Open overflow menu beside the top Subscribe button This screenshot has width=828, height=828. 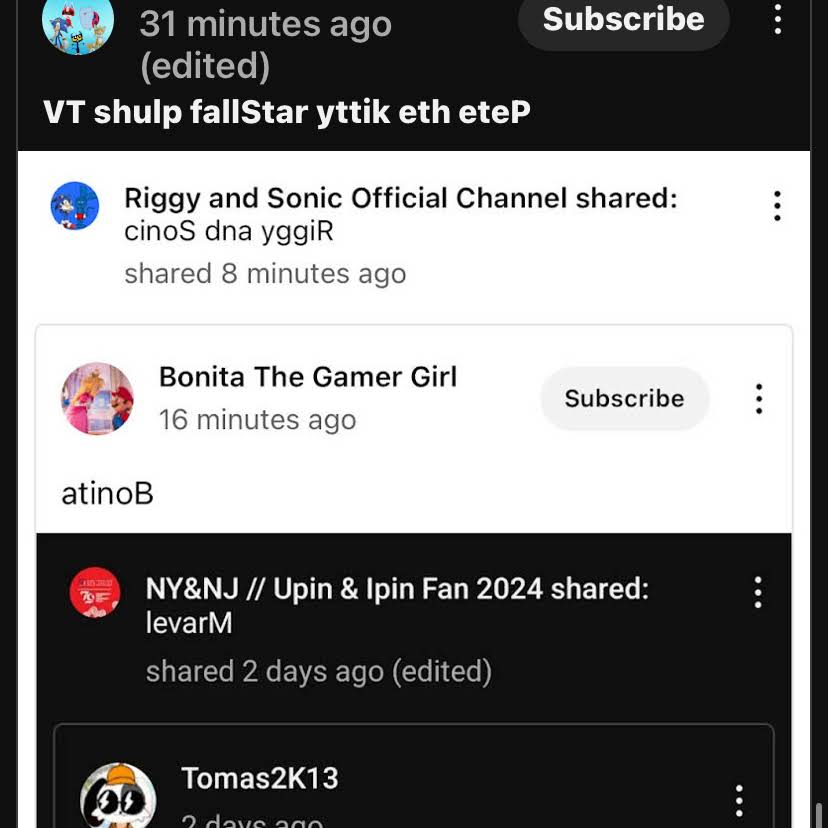click(778, 18)
